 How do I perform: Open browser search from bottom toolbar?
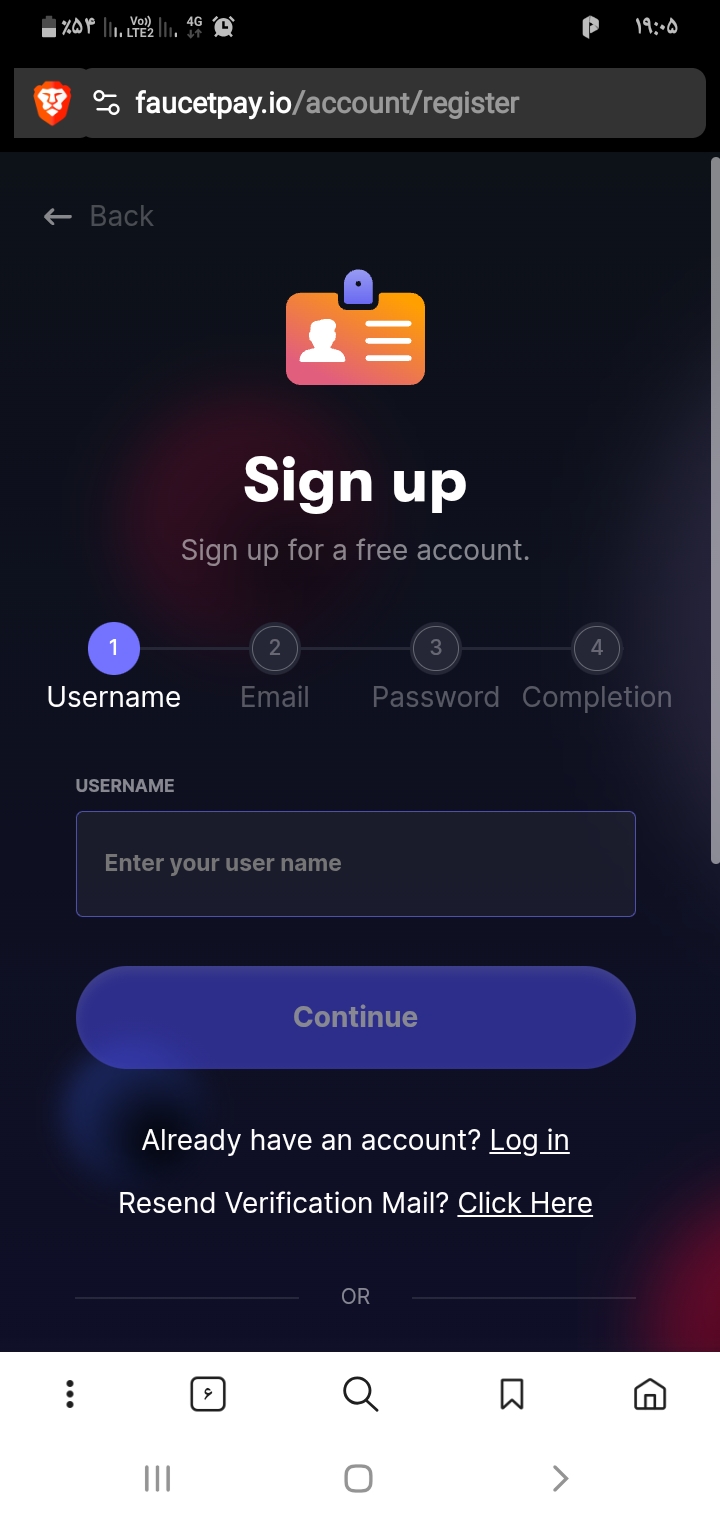pos(359,1394)
